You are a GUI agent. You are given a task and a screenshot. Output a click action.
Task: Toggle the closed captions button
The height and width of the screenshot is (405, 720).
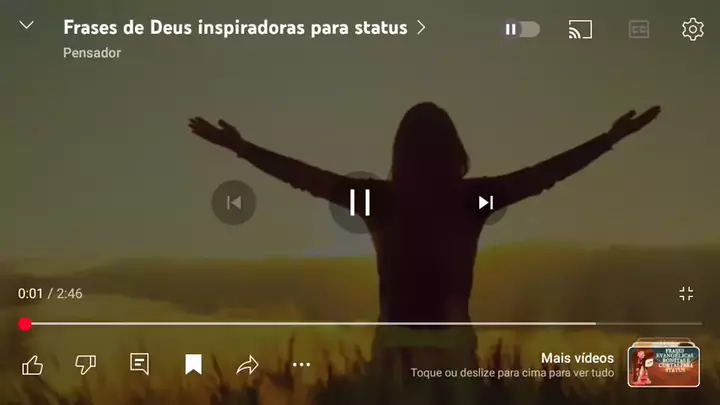[638, 29]
